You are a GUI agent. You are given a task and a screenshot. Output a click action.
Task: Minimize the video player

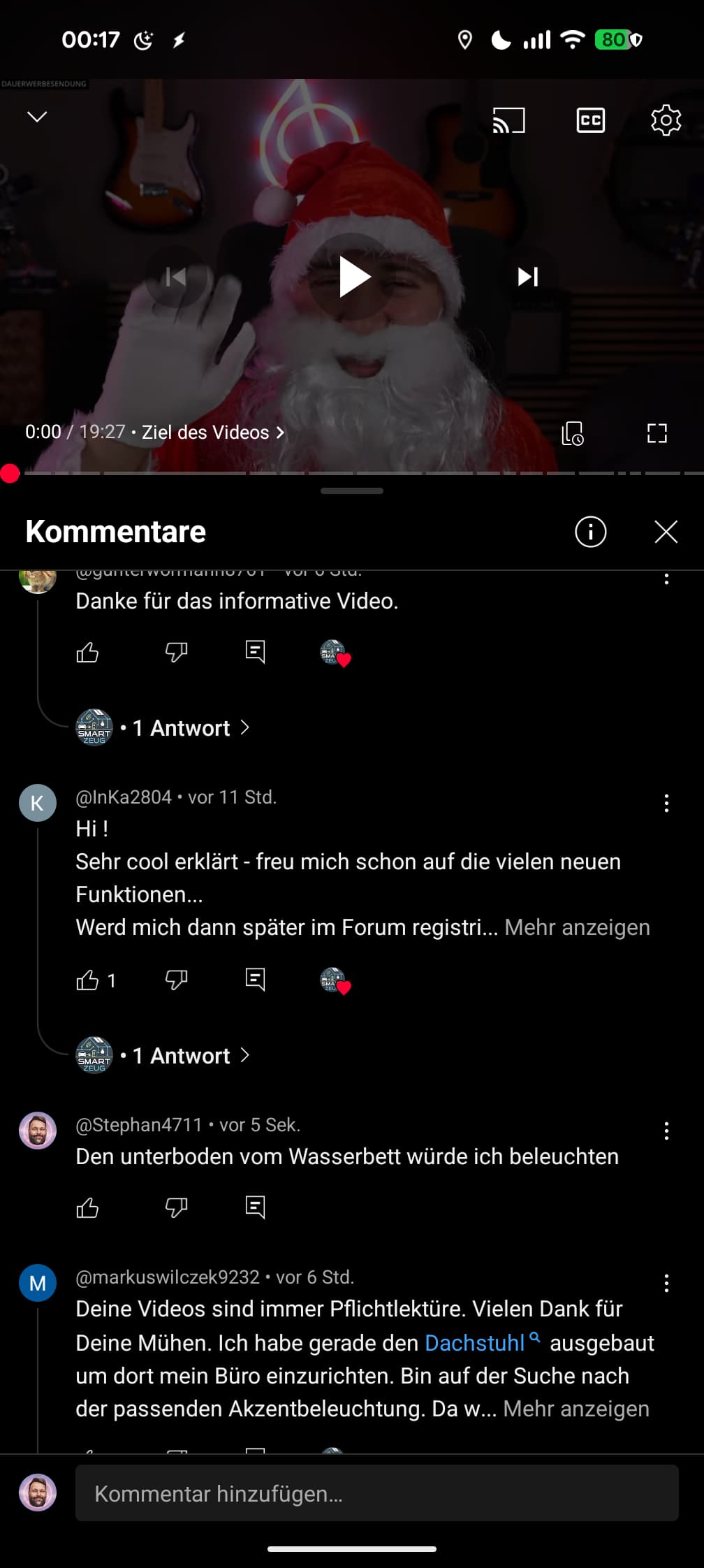click(x=37, y=117)
